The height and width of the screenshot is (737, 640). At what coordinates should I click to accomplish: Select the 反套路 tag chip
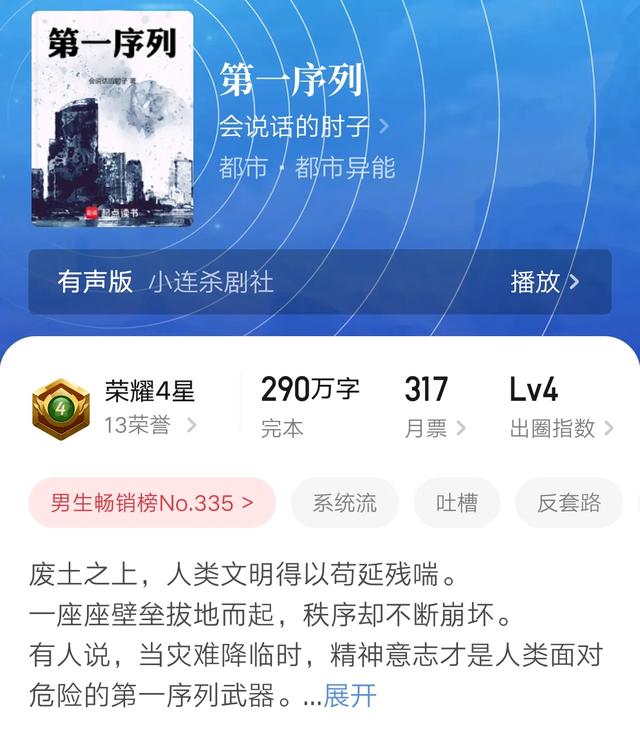pos(569,503)
